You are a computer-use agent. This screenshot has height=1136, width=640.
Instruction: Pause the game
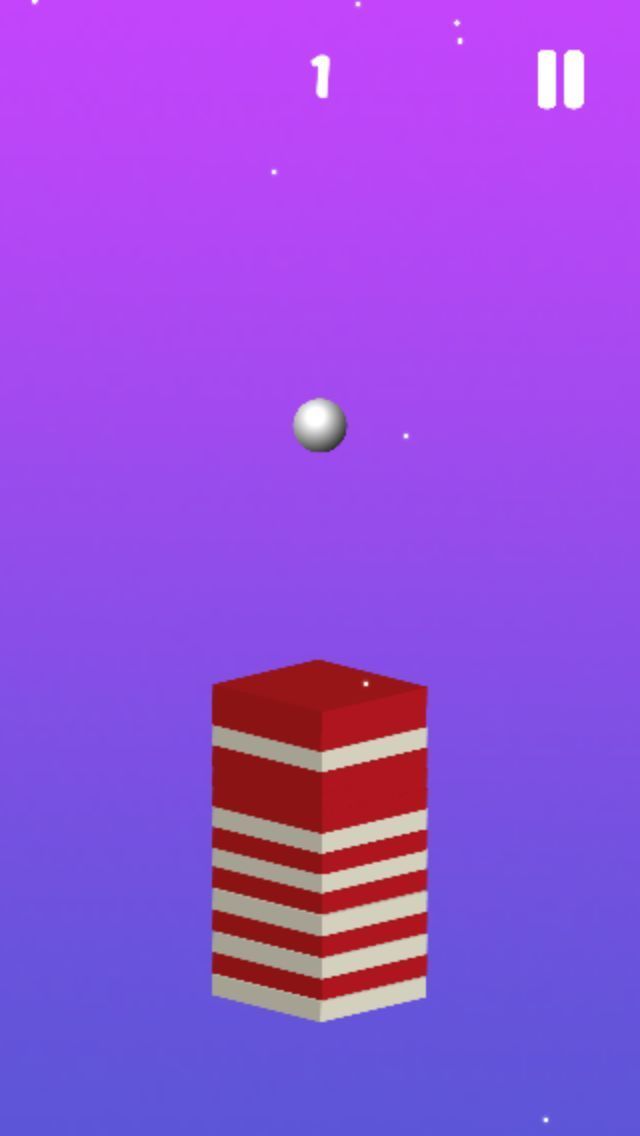(x=560, y=79)
